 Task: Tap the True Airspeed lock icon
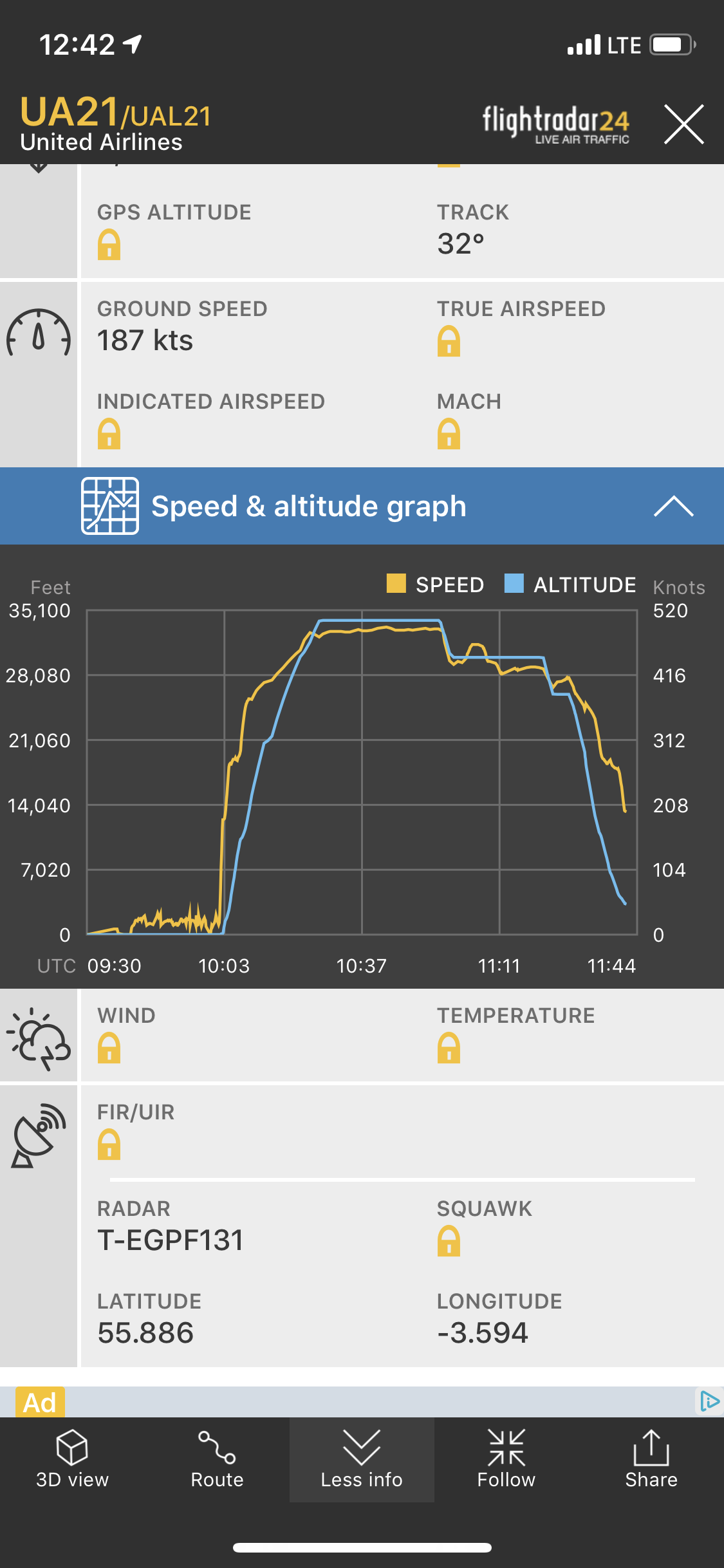tap(449, 341)
